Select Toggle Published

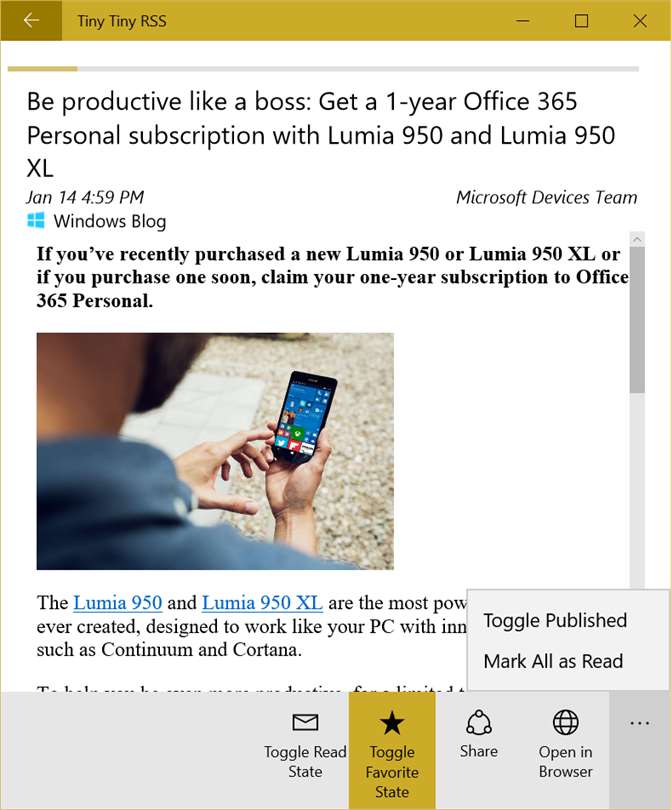(x=555, y=620)
